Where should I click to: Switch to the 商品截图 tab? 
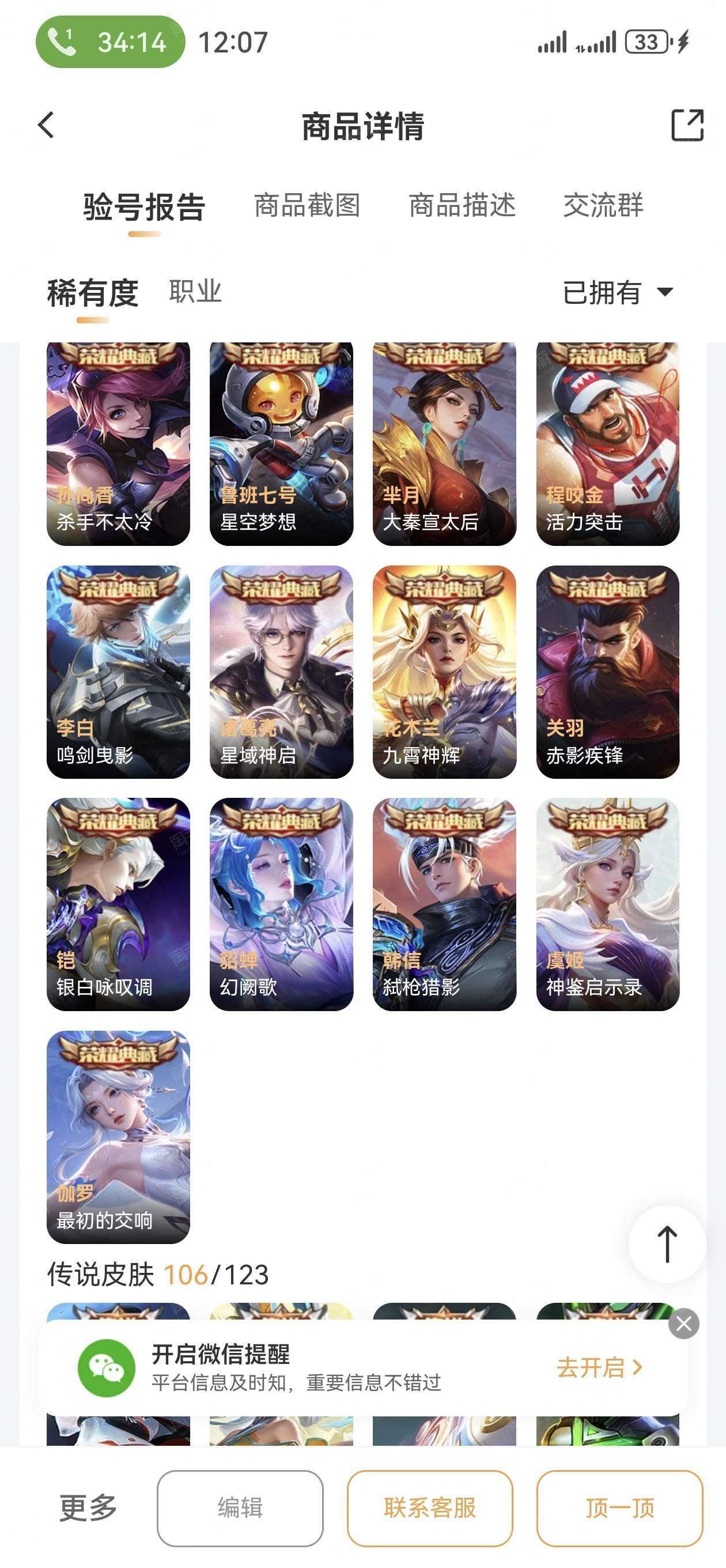(x=307, y=206)
